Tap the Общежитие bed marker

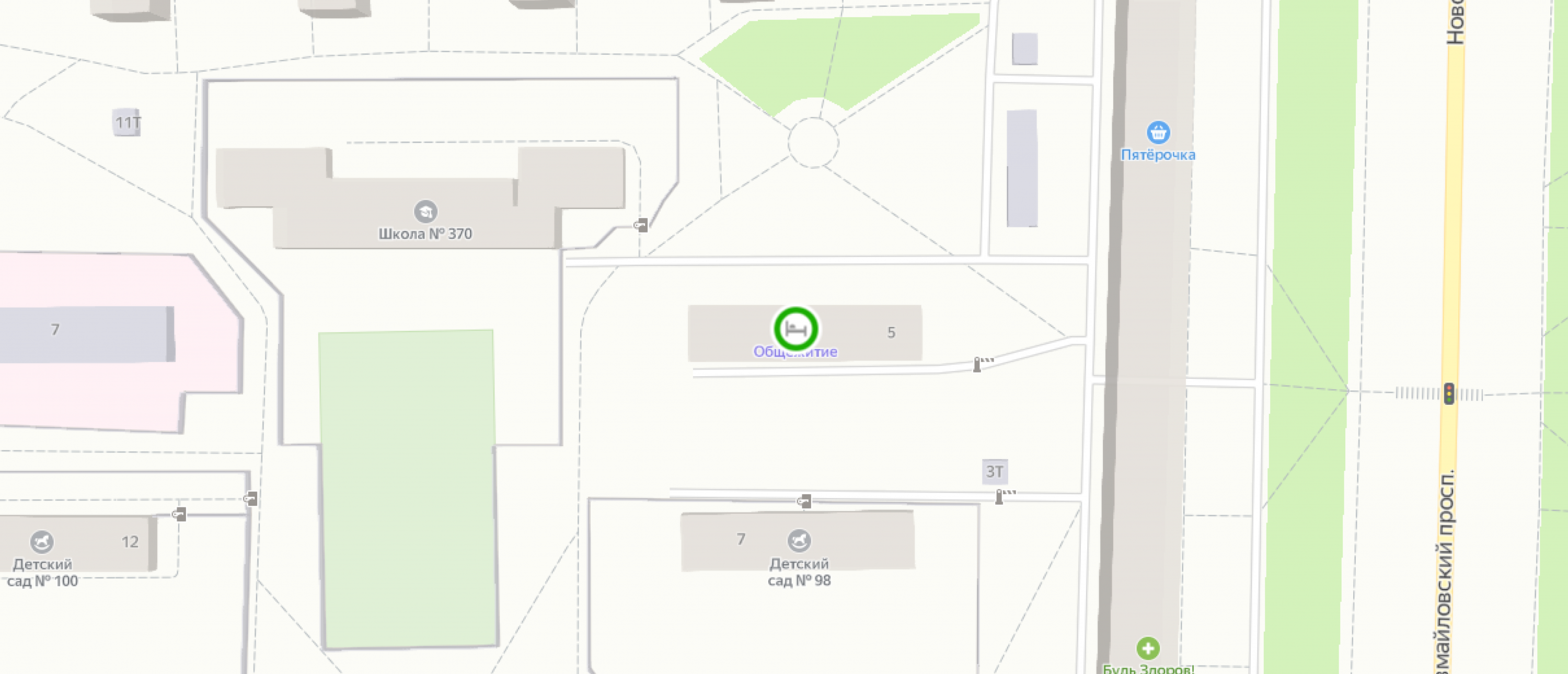click(795, 329)
